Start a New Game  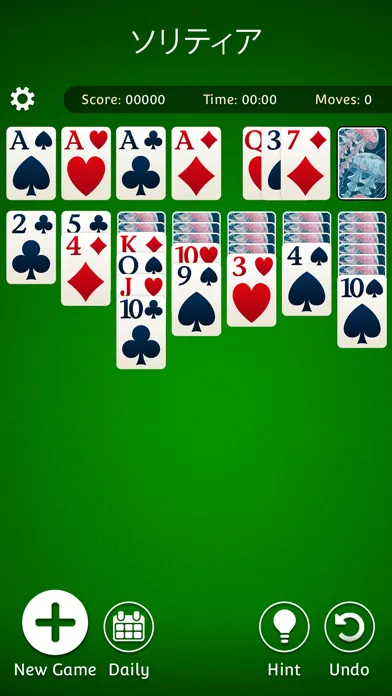tap(55, 622)
